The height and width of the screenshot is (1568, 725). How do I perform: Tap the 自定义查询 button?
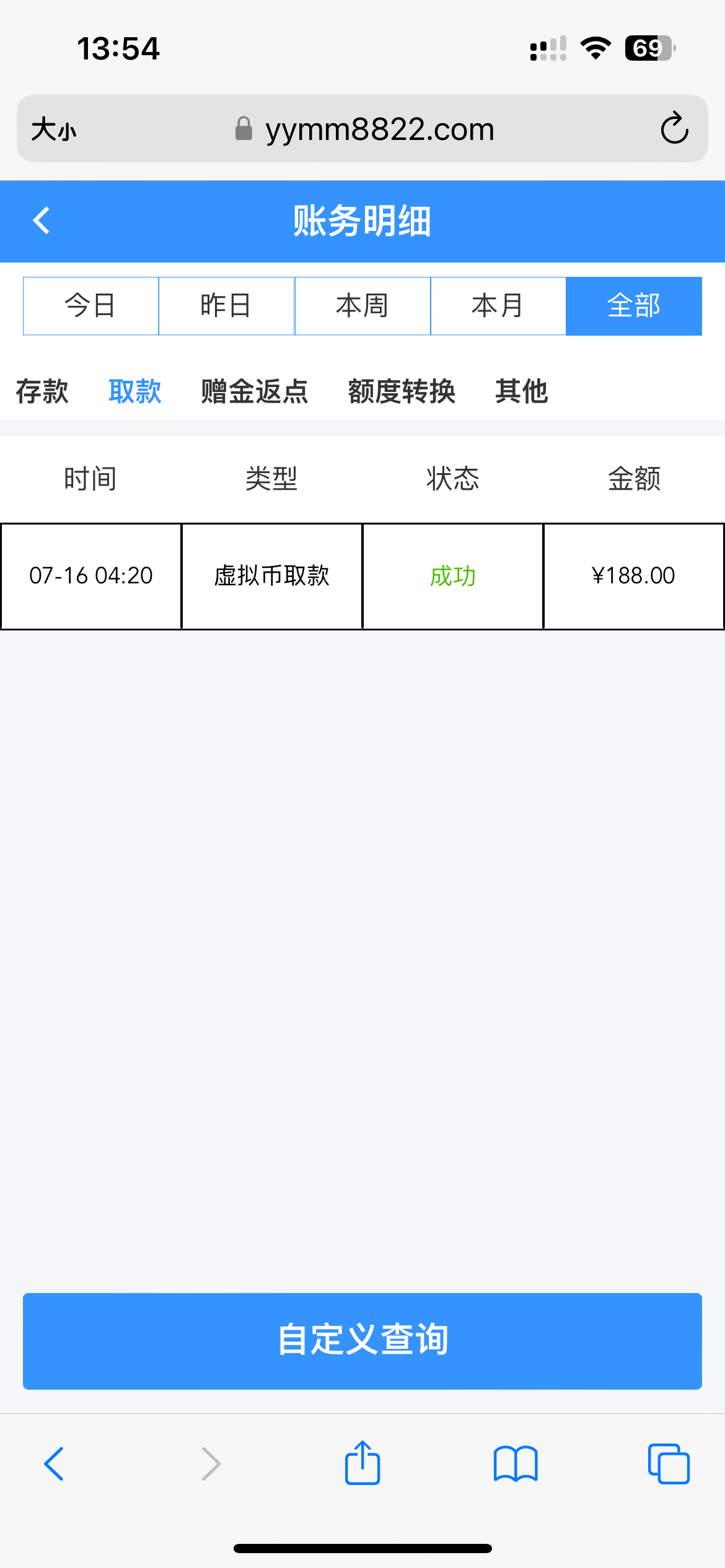click(362, 1341)
